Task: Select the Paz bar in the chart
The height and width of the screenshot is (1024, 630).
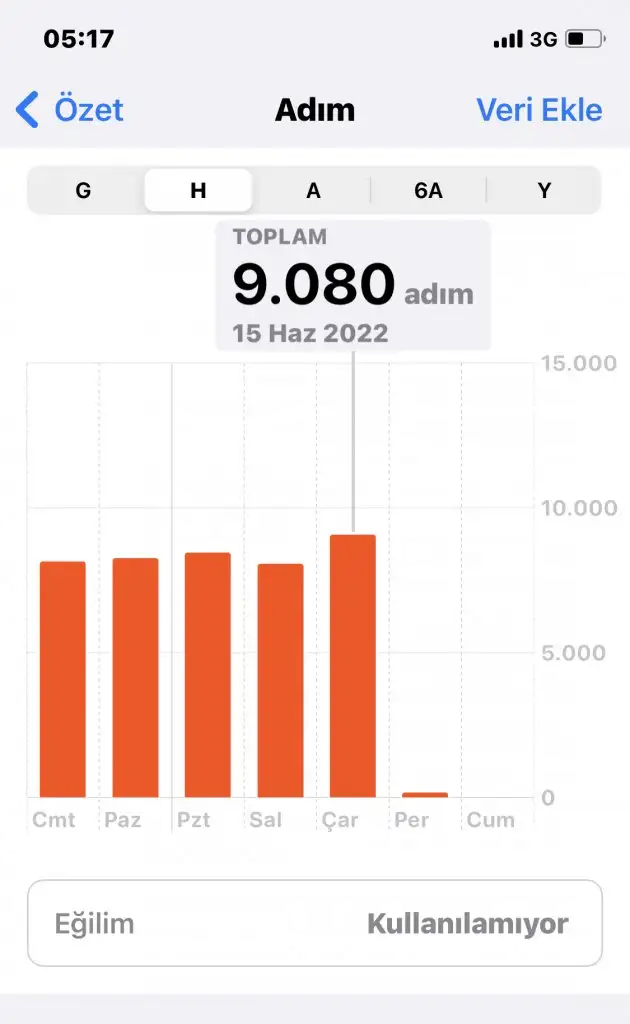Action: 135,677
